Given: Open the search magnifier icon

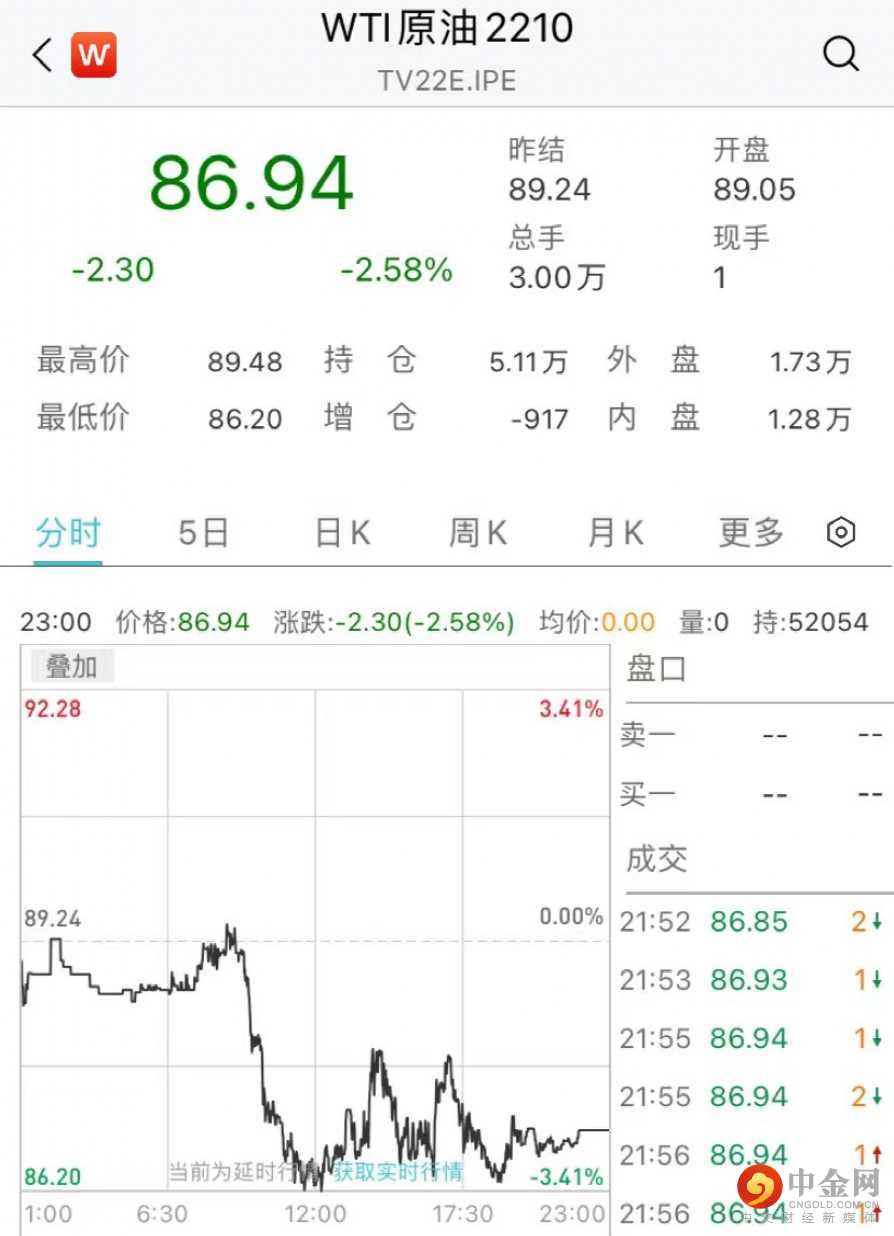Looking at the screenshot, I should tap(840, 54).
